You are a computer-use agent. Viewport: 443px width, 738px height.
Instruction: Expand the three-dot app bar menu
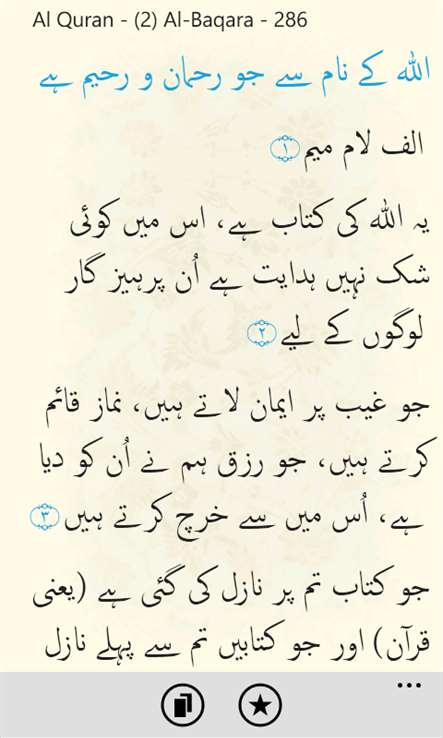point(410,685)
